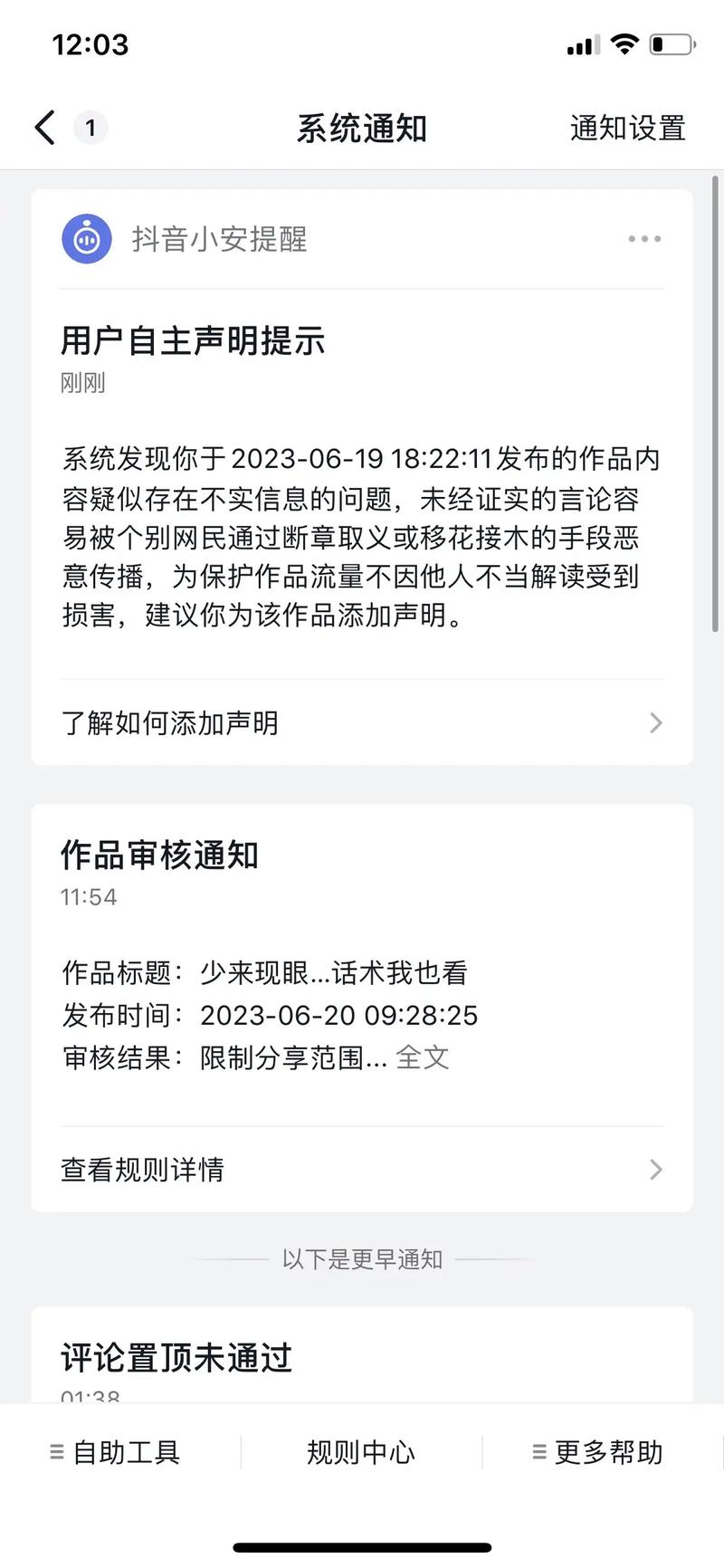This screenshot has height=1568, width=724.
Task: Tap the home indicator bar at bottom
Action: tap(362, 1545)
